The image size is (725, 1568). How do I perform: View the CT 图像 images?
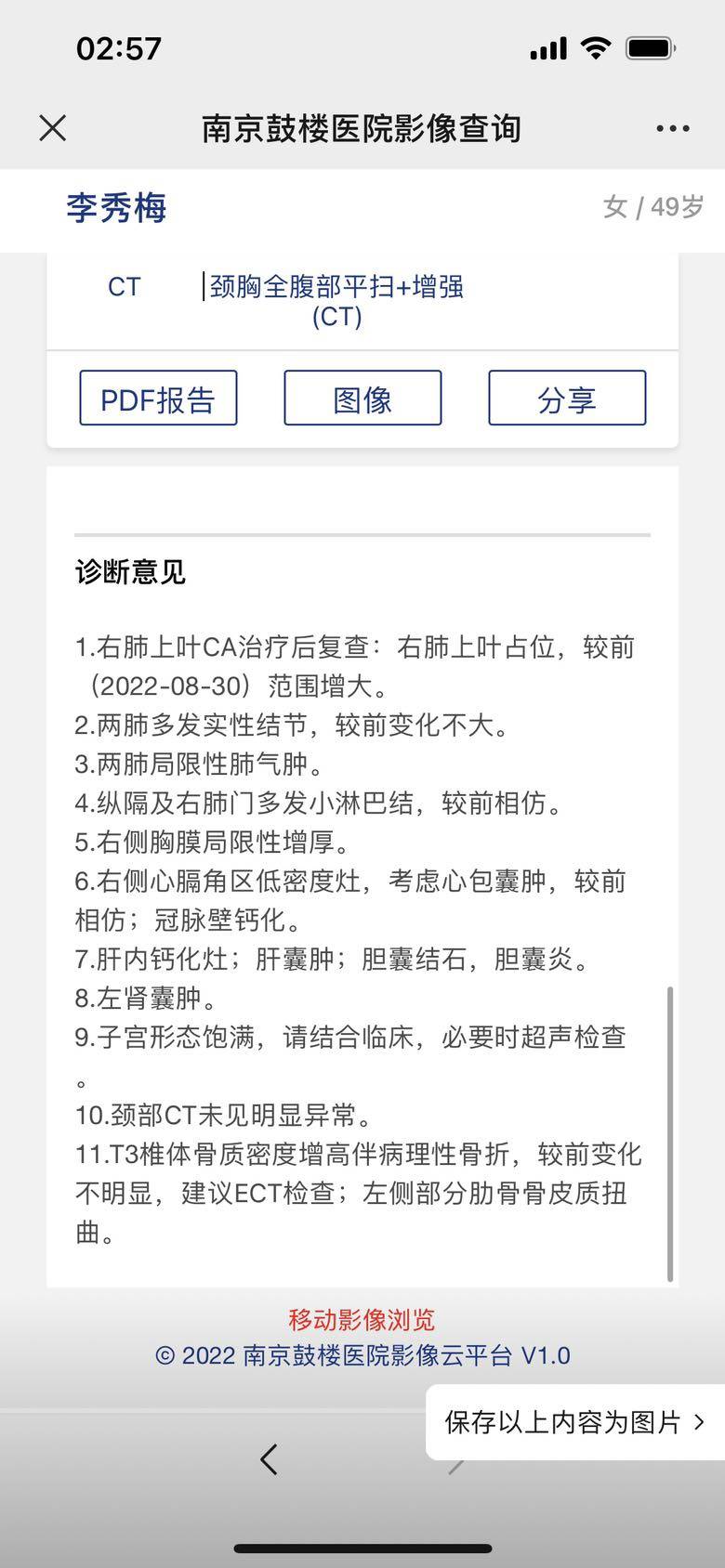362,399
